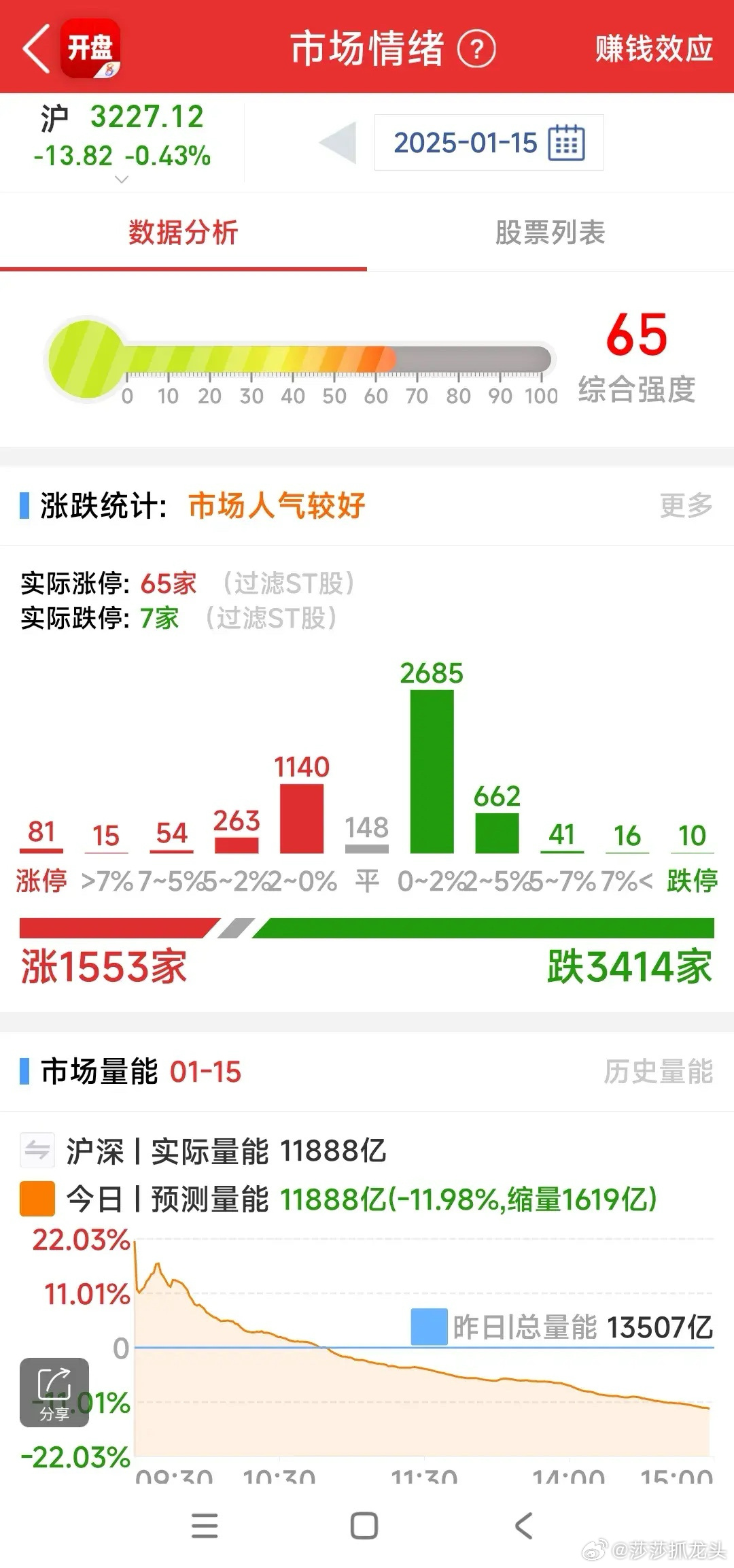
Task: Open the 市场情绪 help question mark
Action: tap(476, 49)
